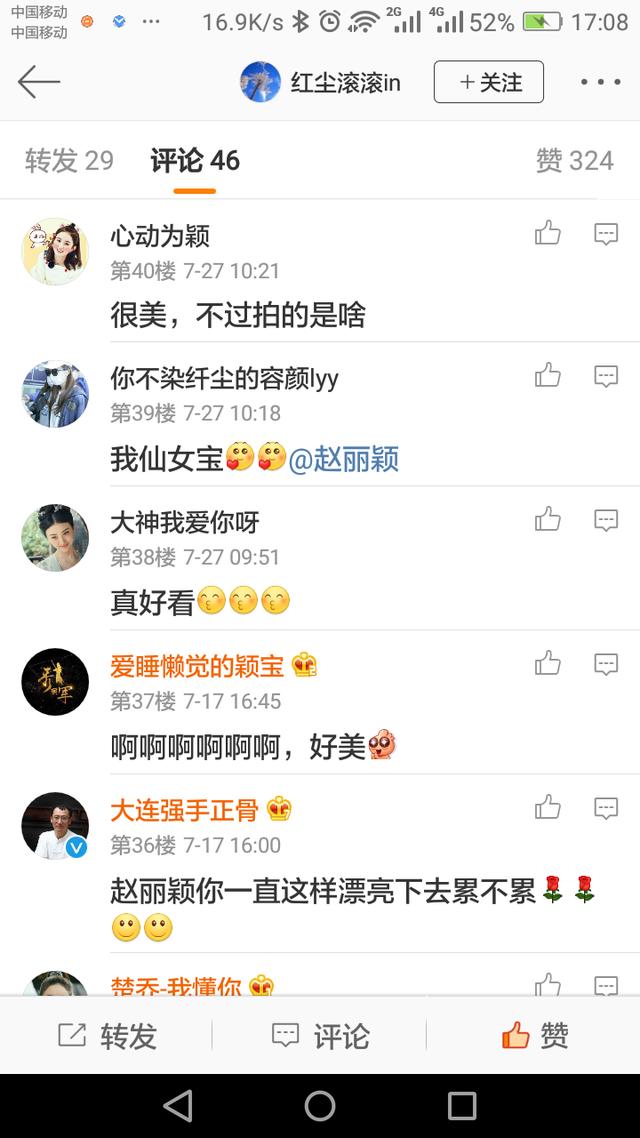Tap the system home button
This screenshot has height=1138, width=640.
[320, 1105]
